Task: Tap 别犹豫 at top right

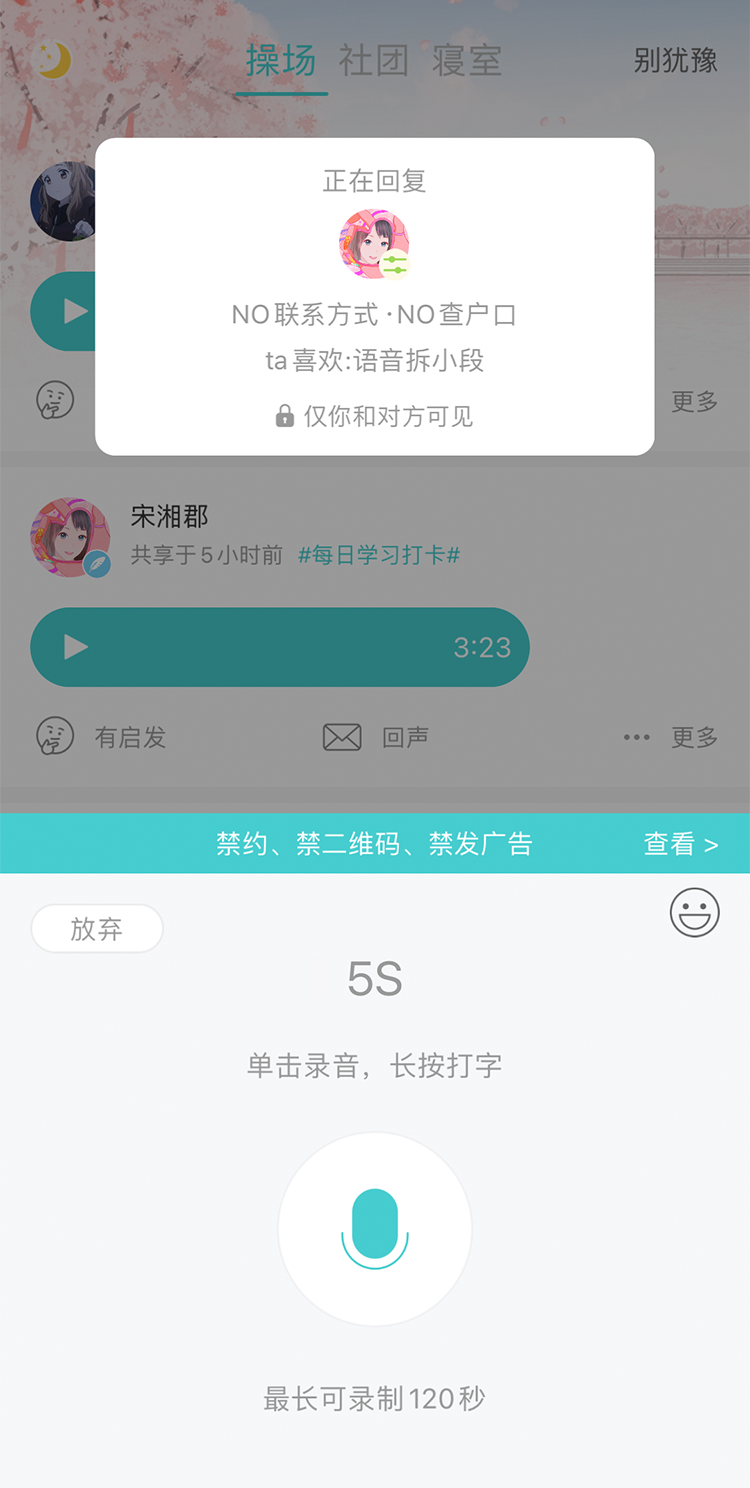Action: click(x=676, y=60)
